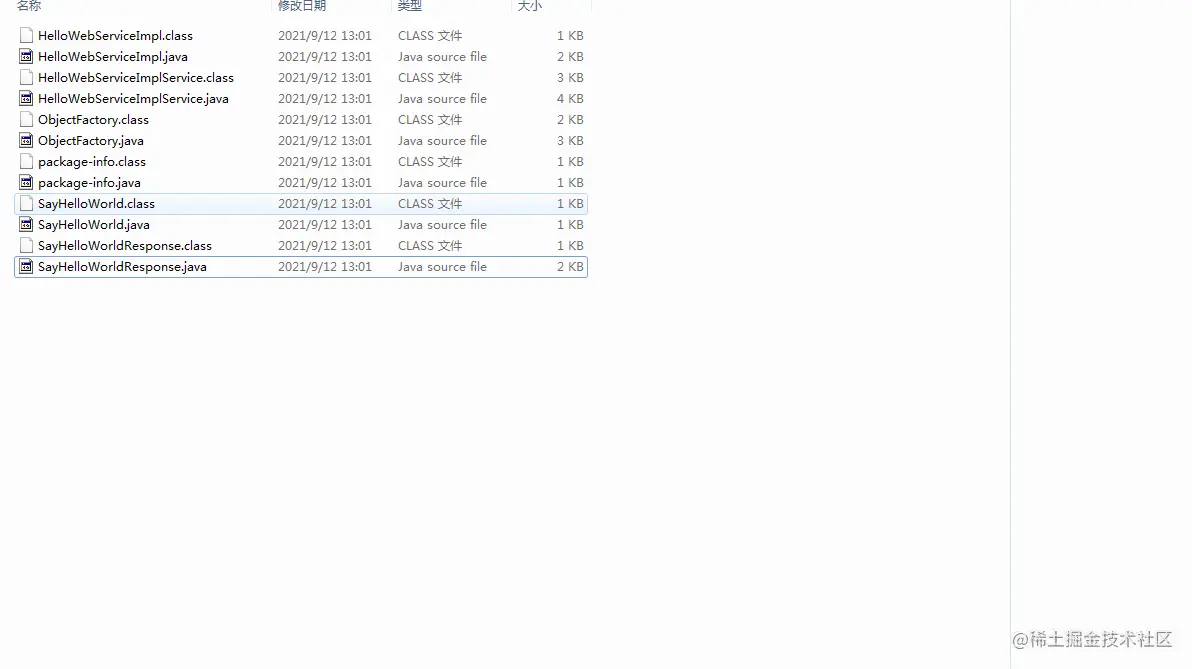Screen dimensions: 1192x669
Task: Sort the list by 类型 column
Action: [409, 6]
